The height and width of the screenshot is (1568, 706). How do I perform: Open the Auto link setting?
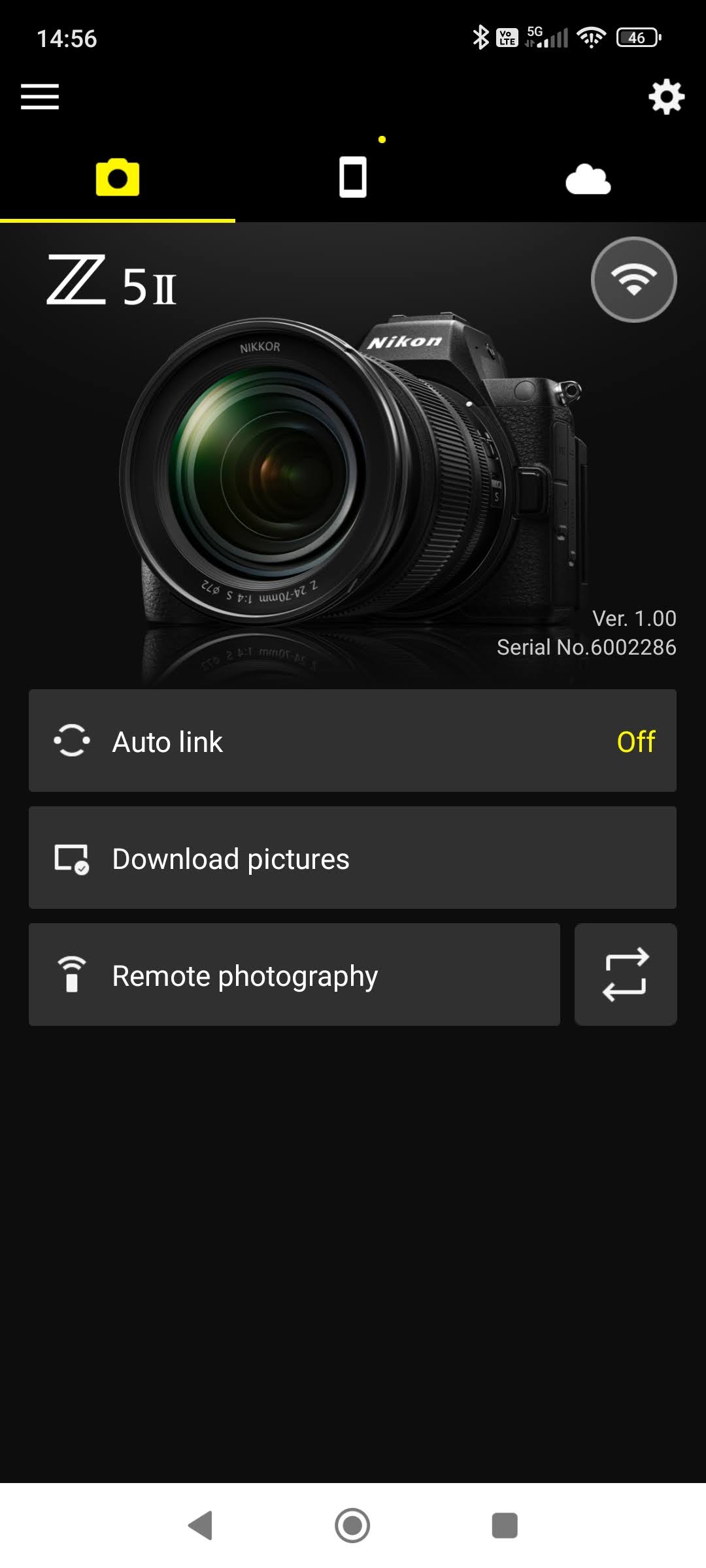tap(352, 741)
